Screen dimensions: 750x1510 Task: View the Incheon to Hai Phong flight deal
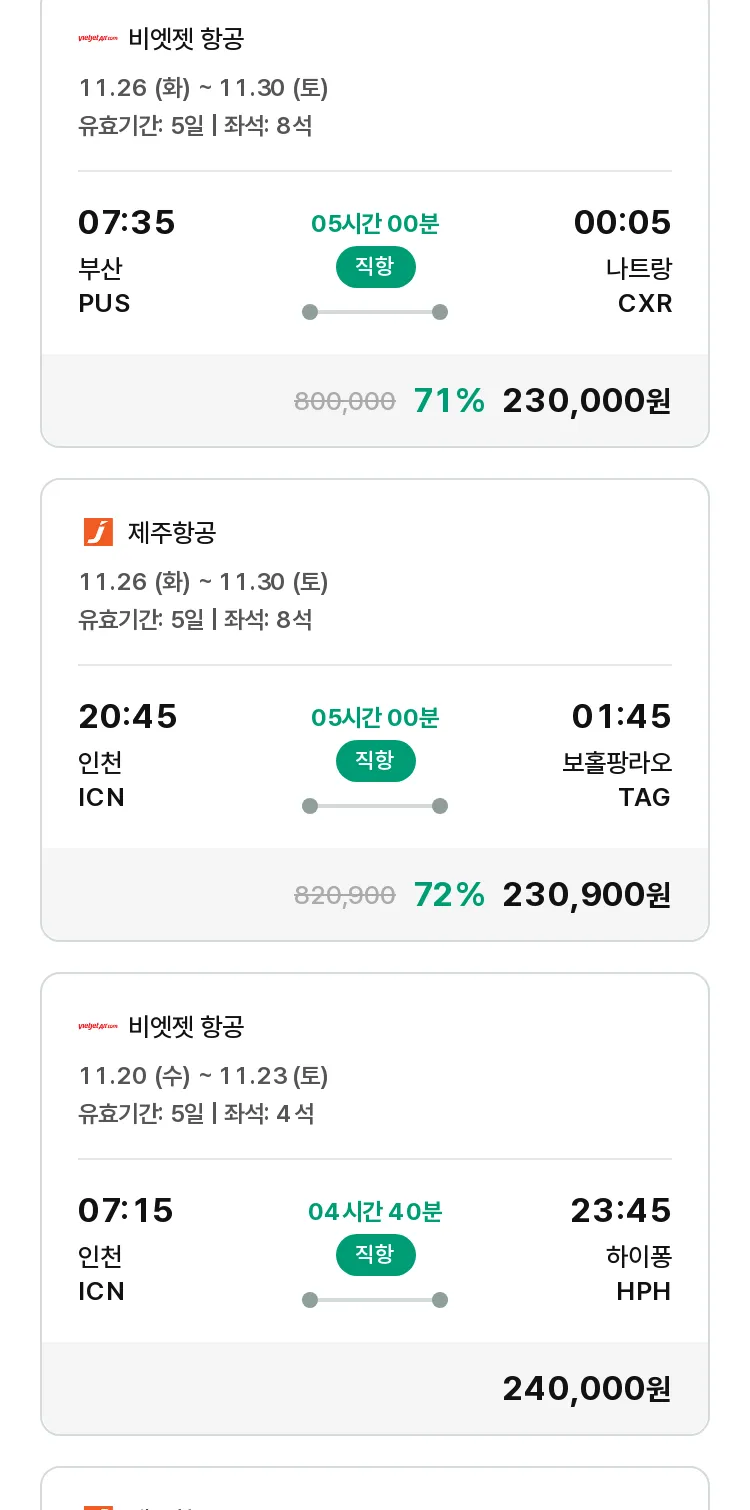375,1204
